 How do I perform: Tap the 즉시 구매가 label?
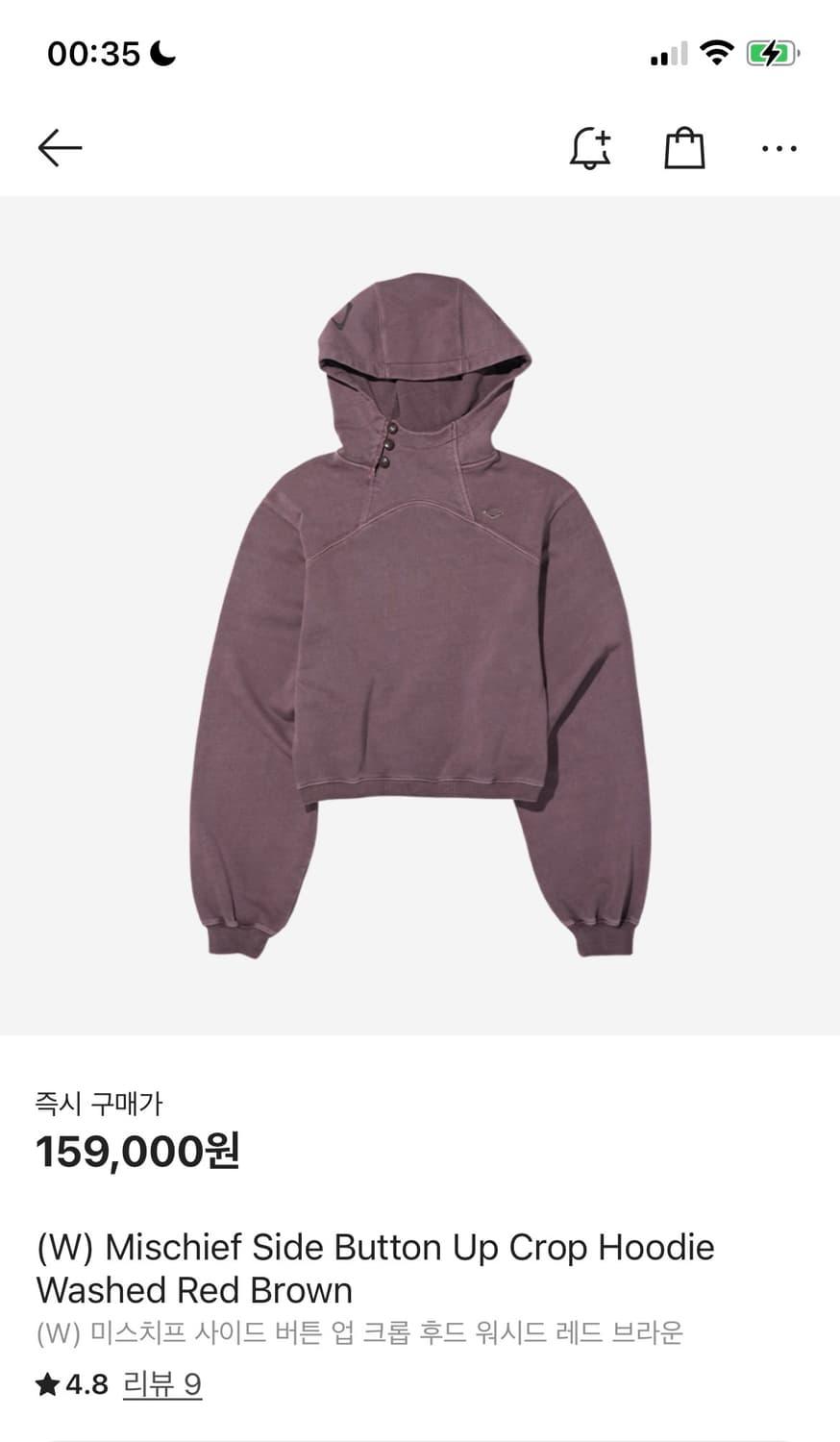coord(98,1104)
